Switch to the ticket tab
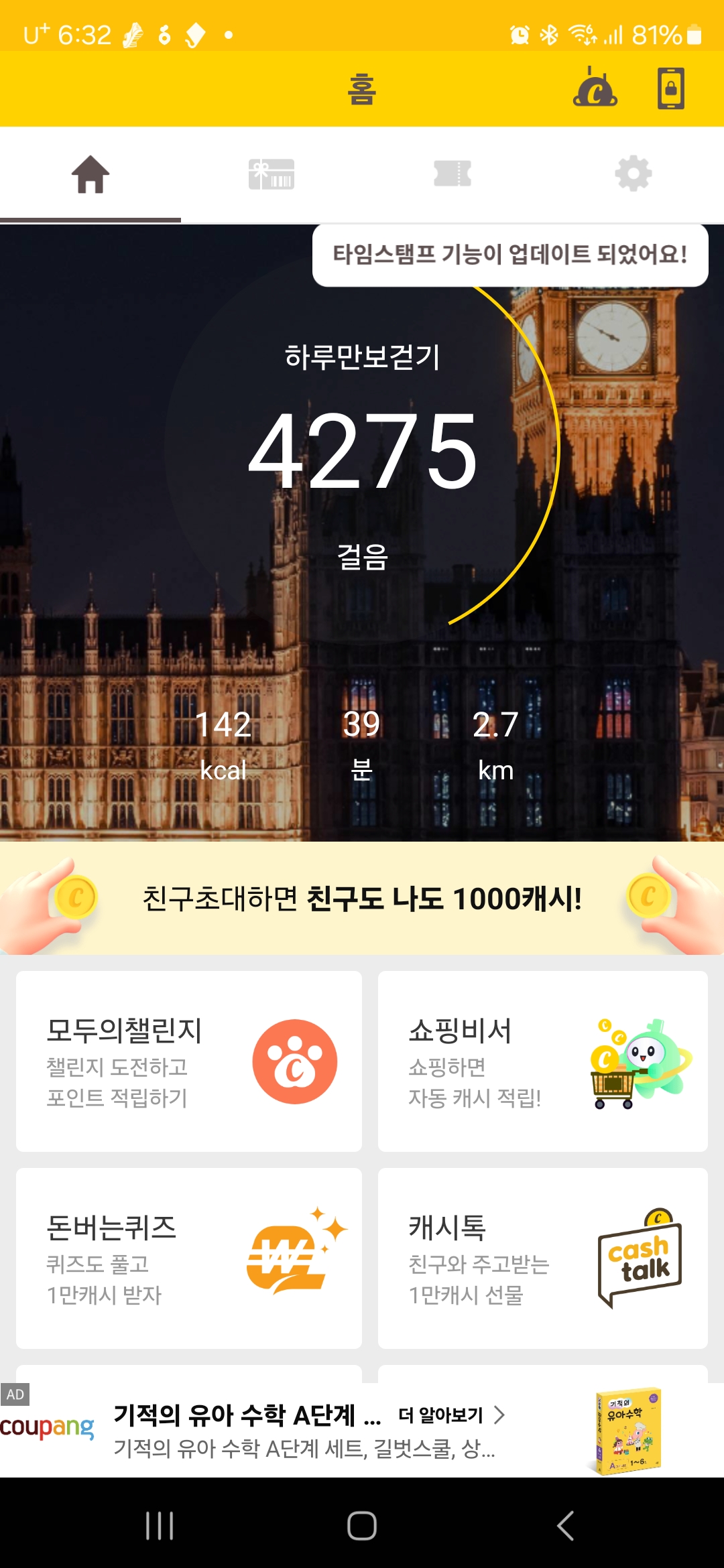This screenshot has width=724, height=1568. (452, 174)
